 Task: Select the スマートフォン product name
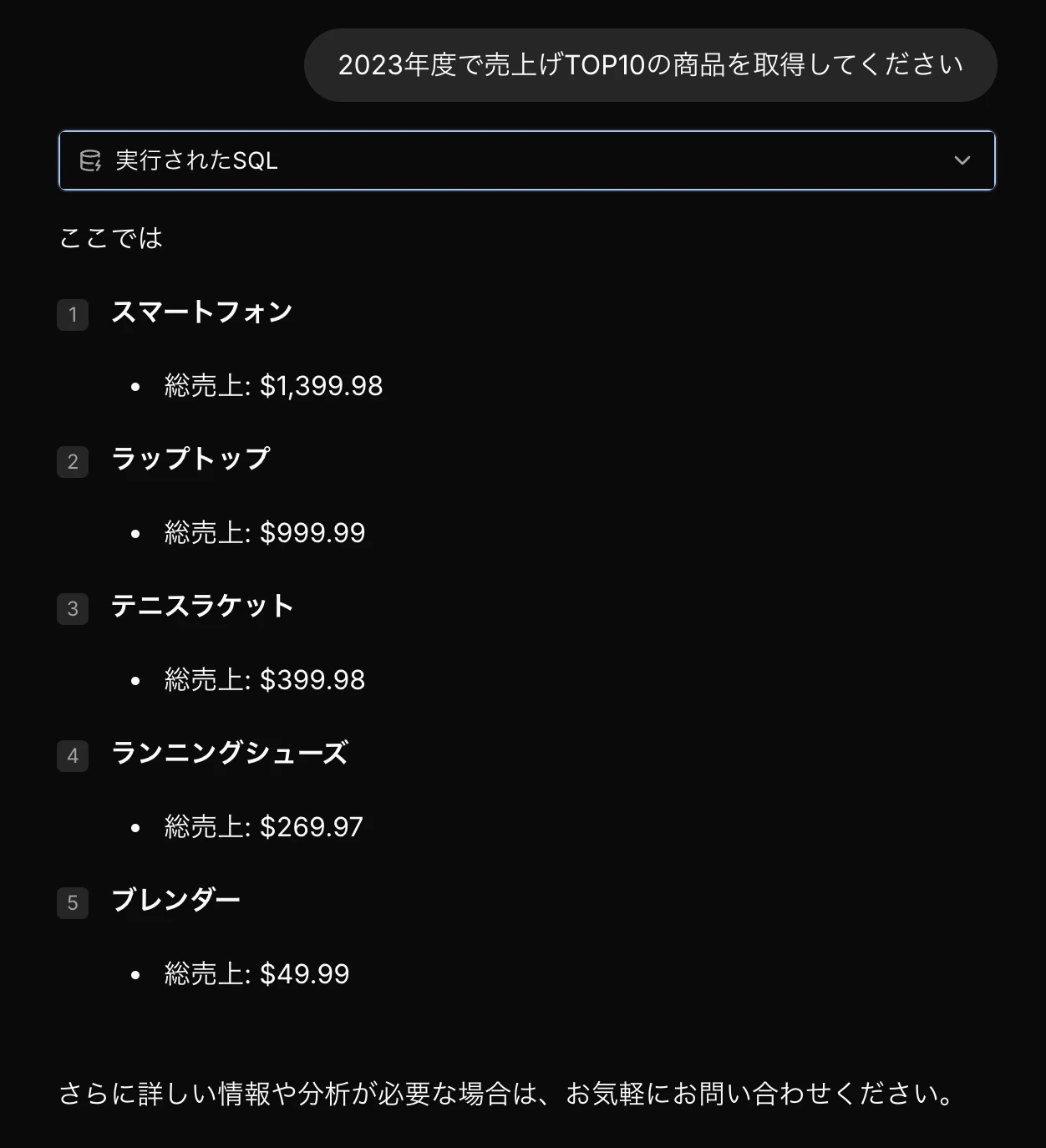(203, 312)
